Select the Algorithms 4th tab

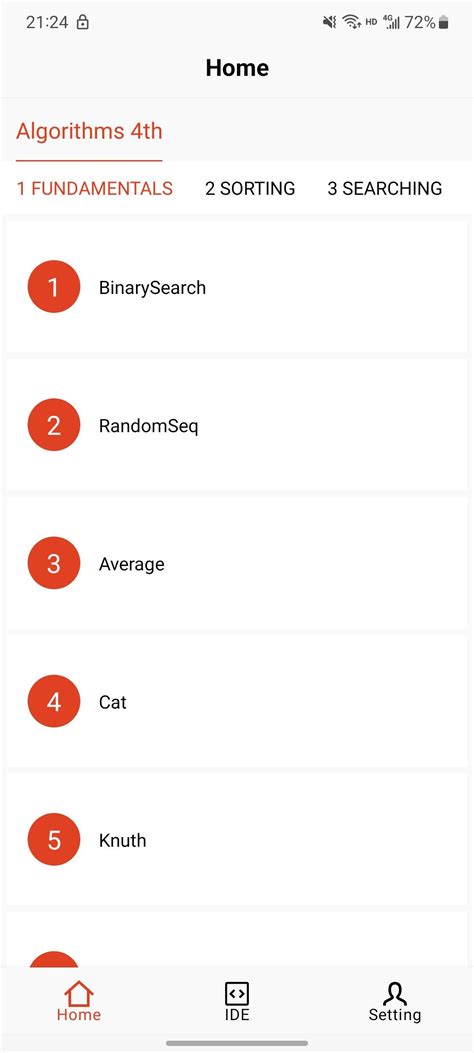[89, 130]
